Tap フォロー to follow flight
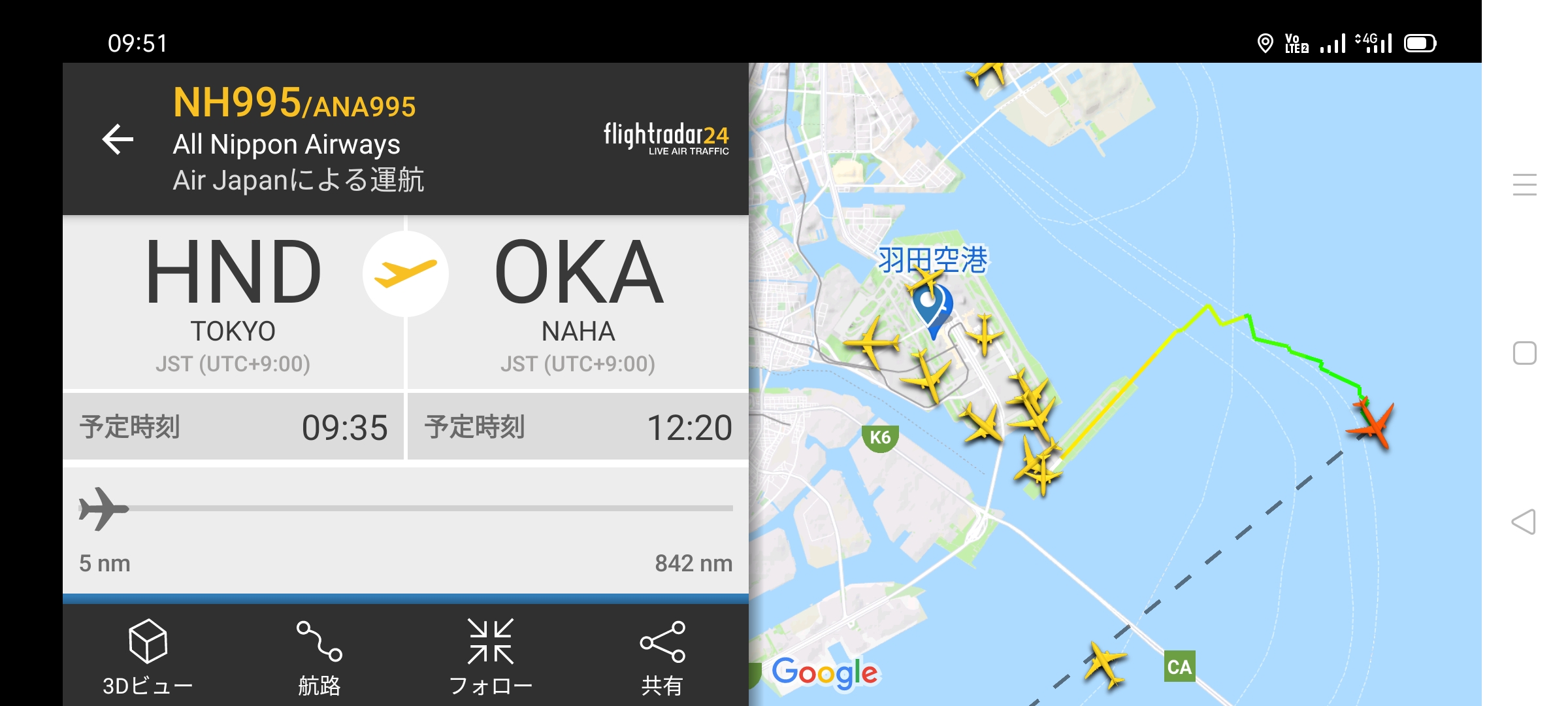1568x706 pixels. (x=491, y=656)
